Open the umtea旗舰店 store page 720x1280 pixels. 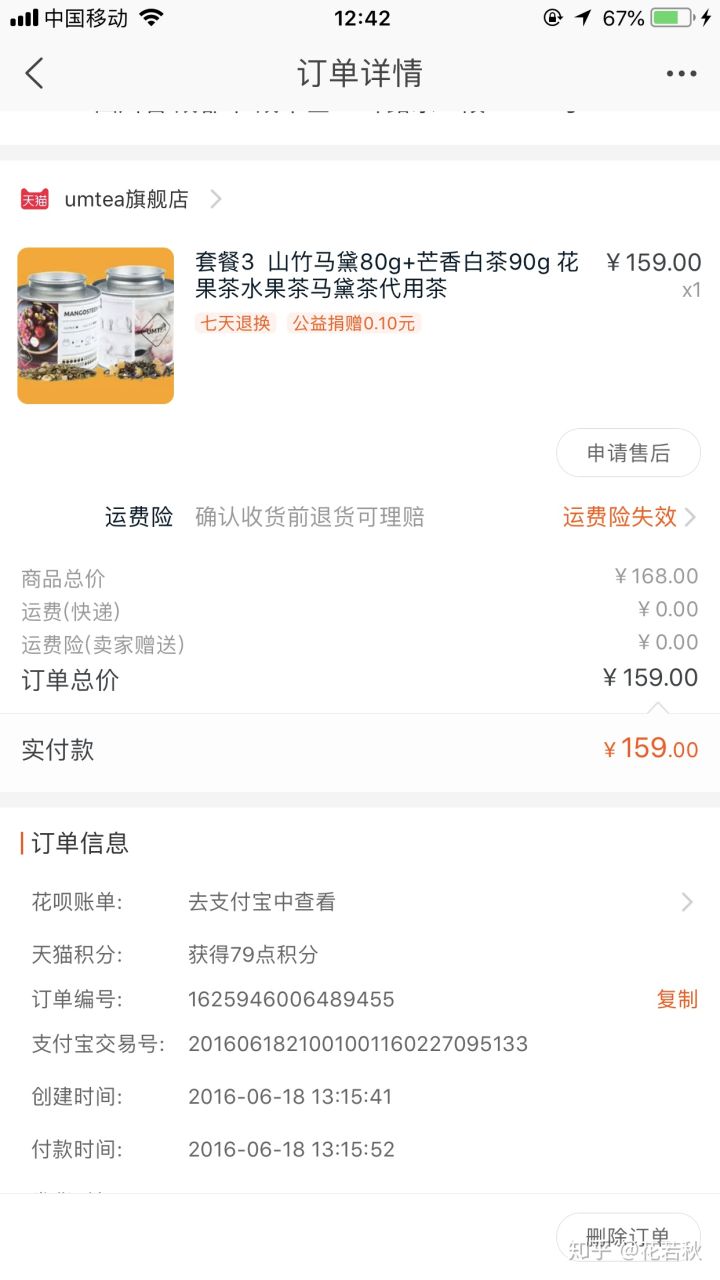click(126, 199)
